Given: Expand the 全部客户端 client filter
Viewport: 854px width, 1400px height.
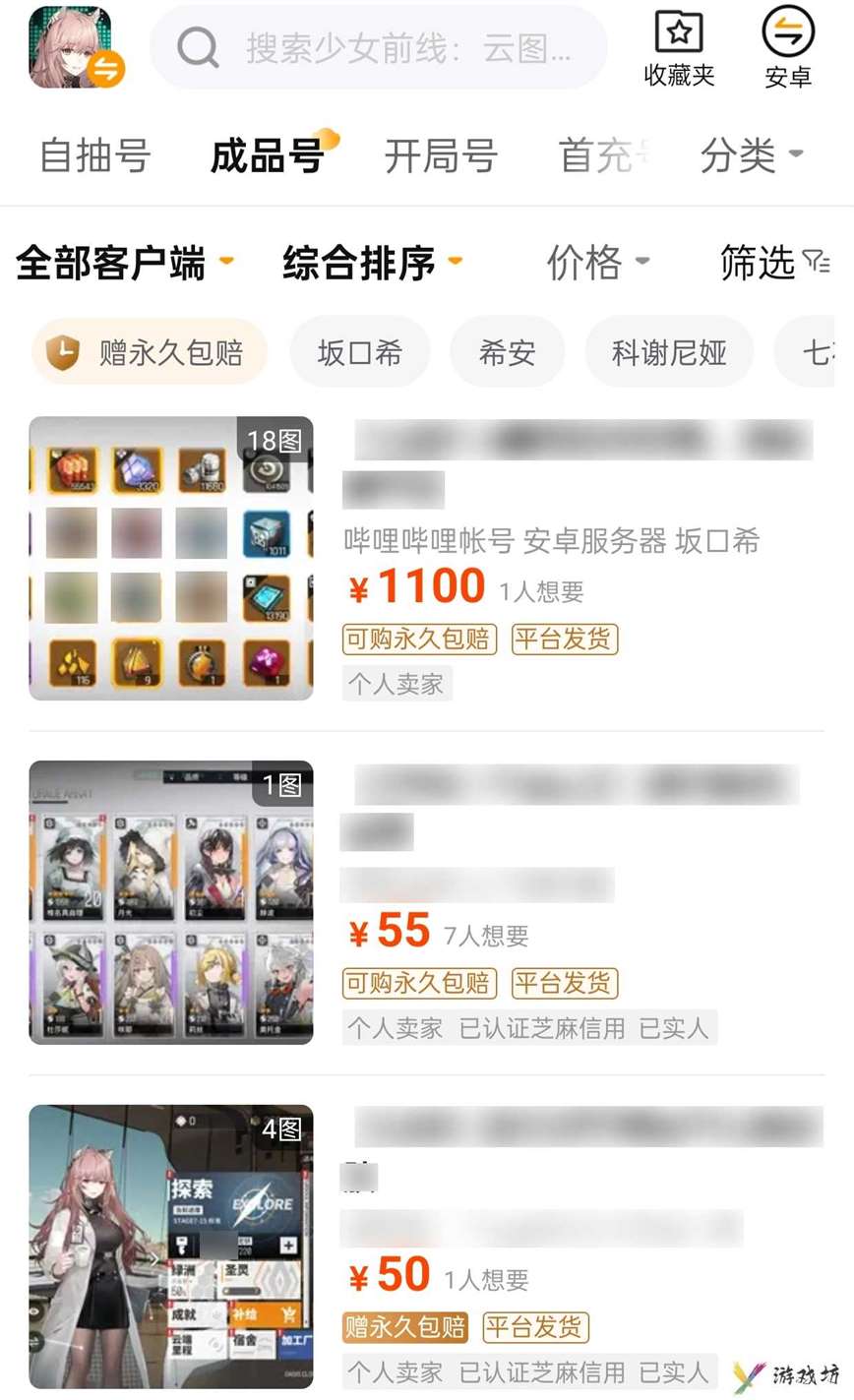Looking at the screenshot, I should [x=124, y=263].
